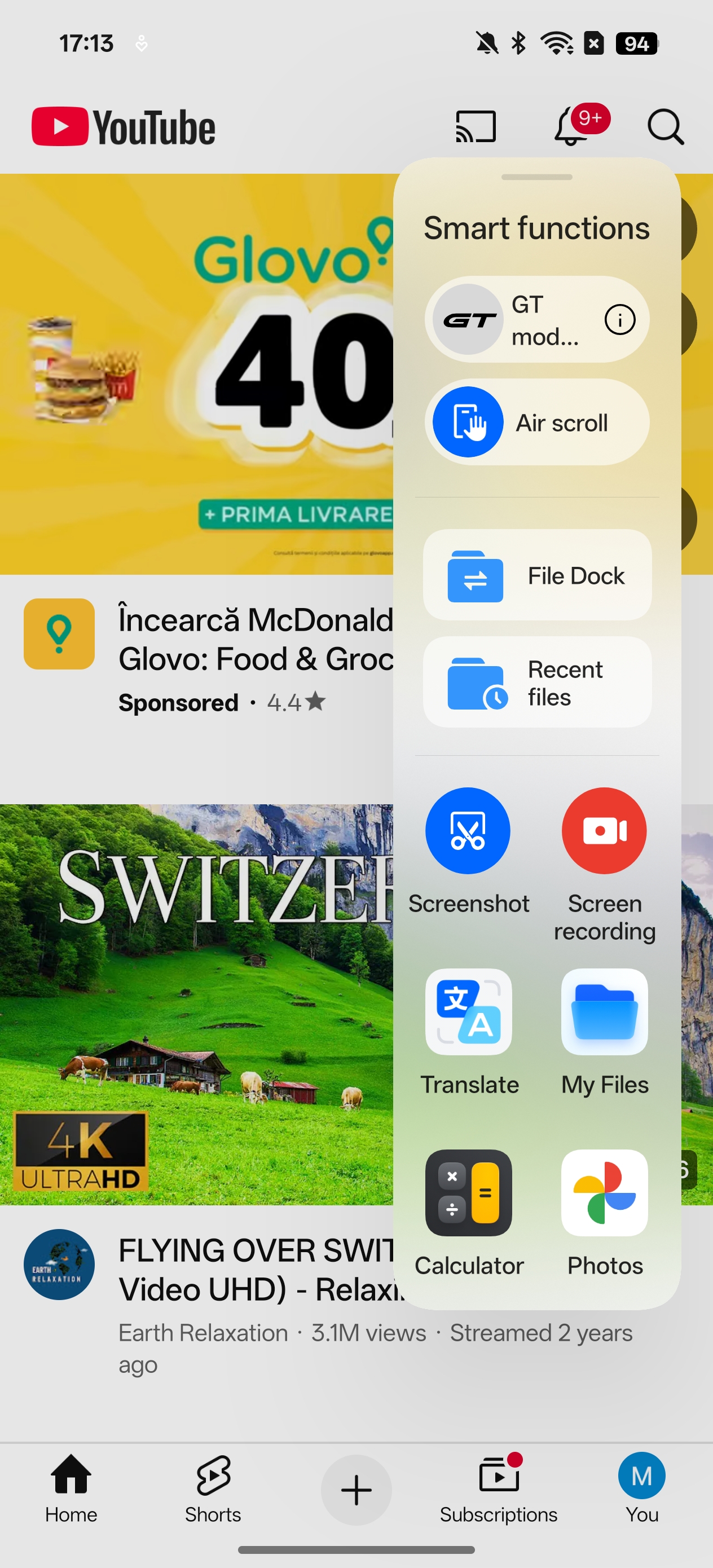Open Recent files

537,682
